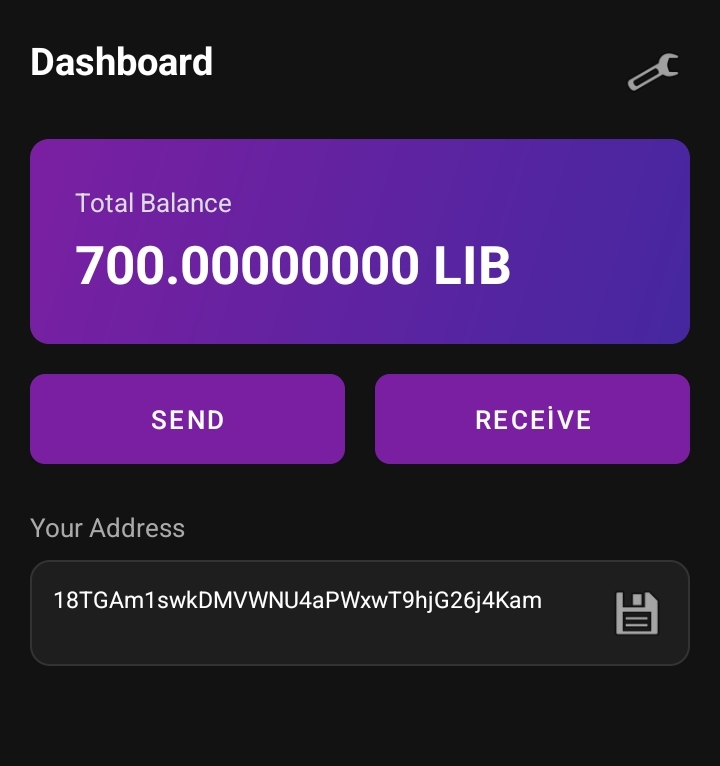Click the Your Address label
The image size is (720, 766).
click(x=107, y=528)
